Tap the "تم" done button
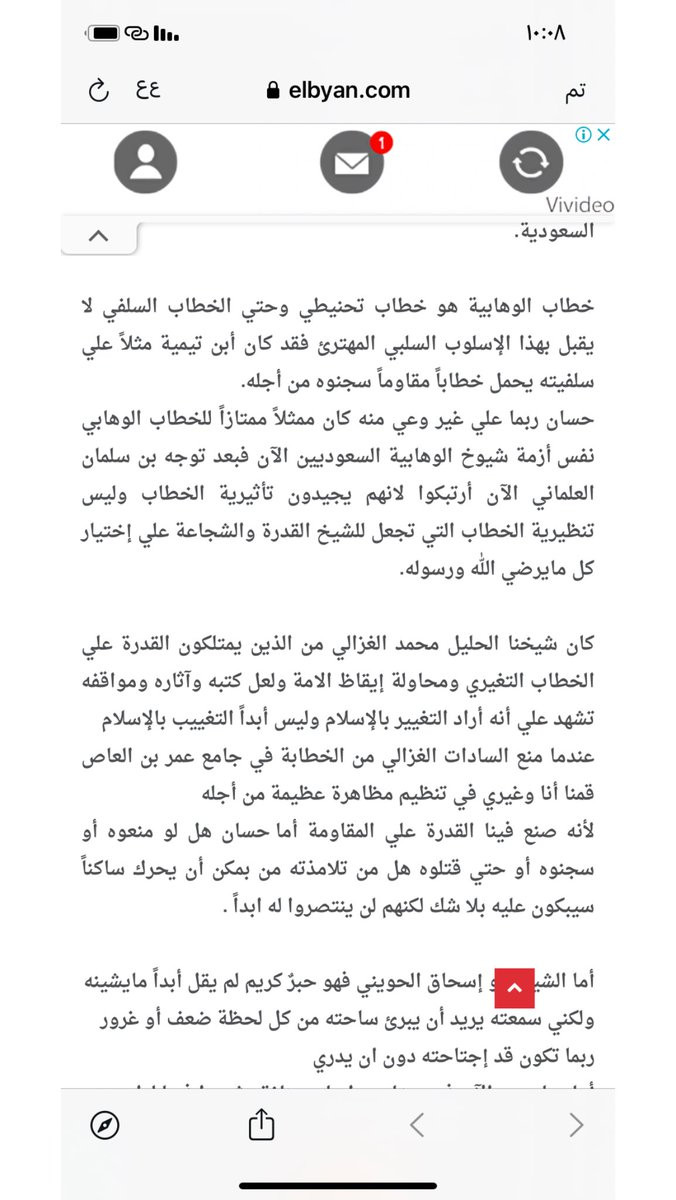 [575, 90]
